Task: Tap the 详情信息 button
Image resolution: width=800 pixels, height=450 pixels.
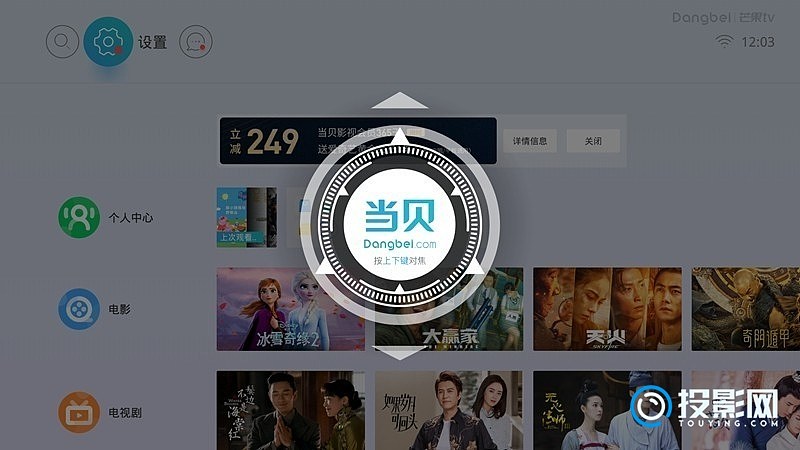Action: click(529, 141)
